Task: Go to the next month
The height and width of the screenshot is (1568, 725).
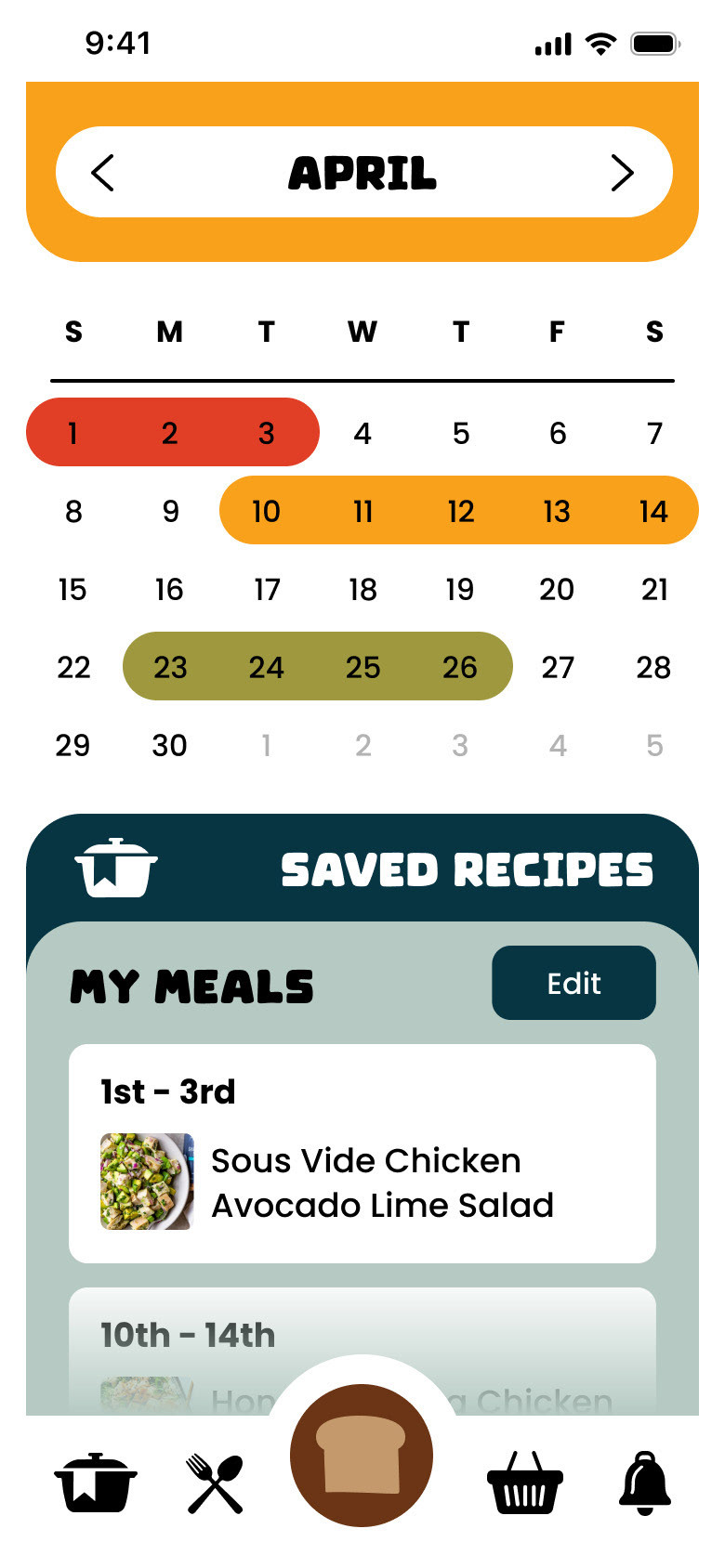Action: point(622,173)
